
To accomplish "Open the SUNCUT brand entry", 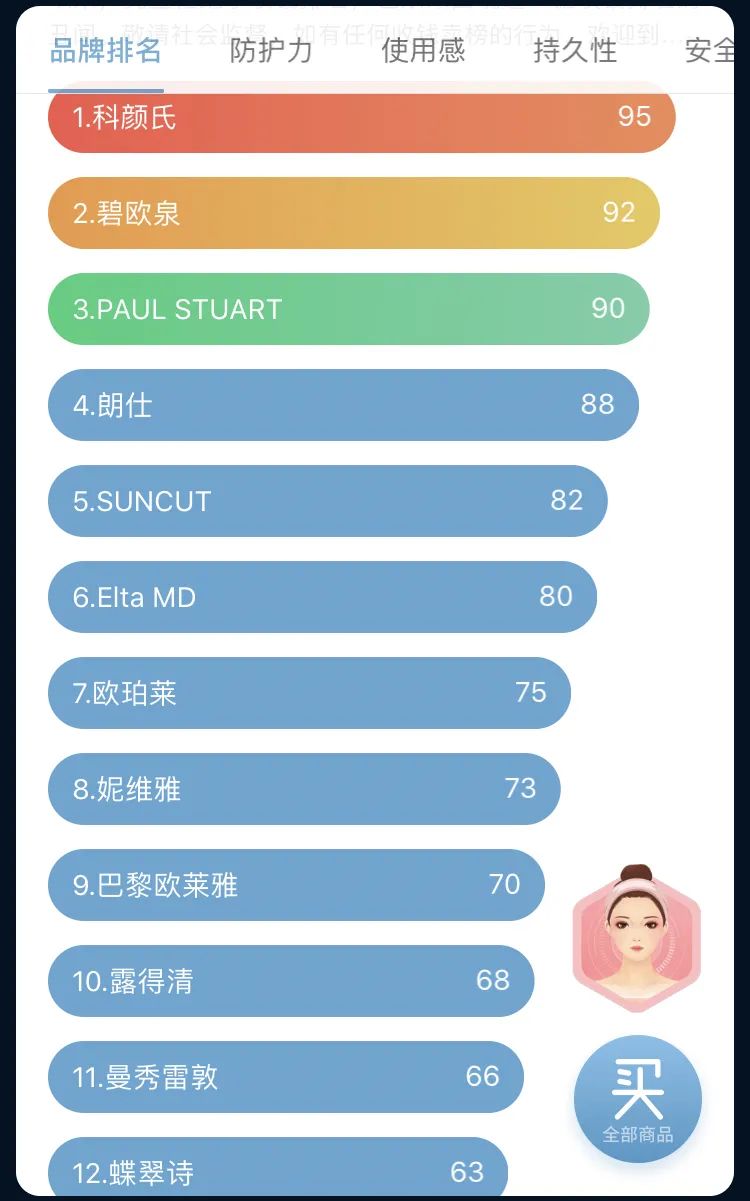I will coord(328,501).
